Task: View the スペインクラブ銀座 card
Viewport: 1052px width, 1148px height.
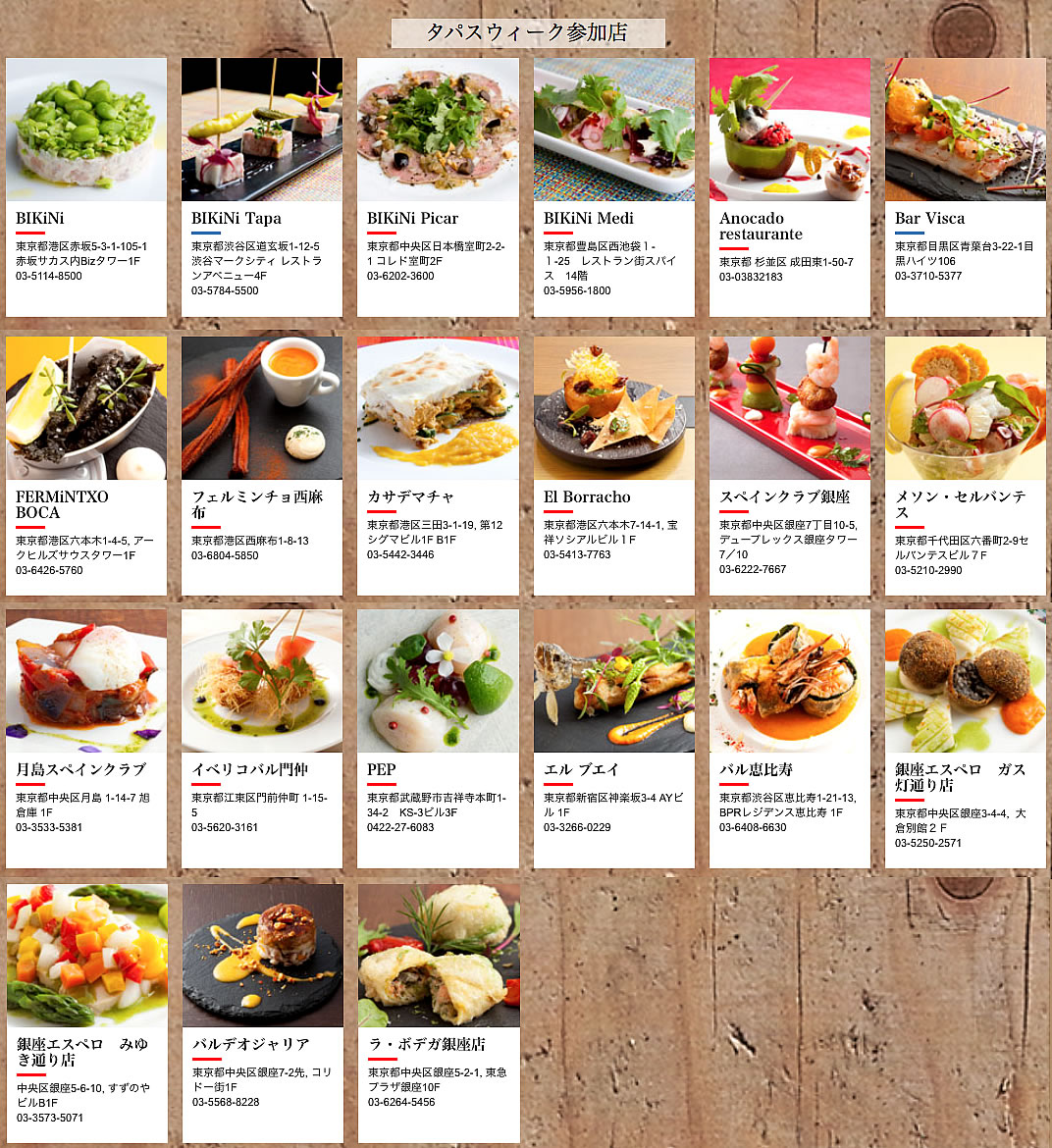Action: (789, 465)
